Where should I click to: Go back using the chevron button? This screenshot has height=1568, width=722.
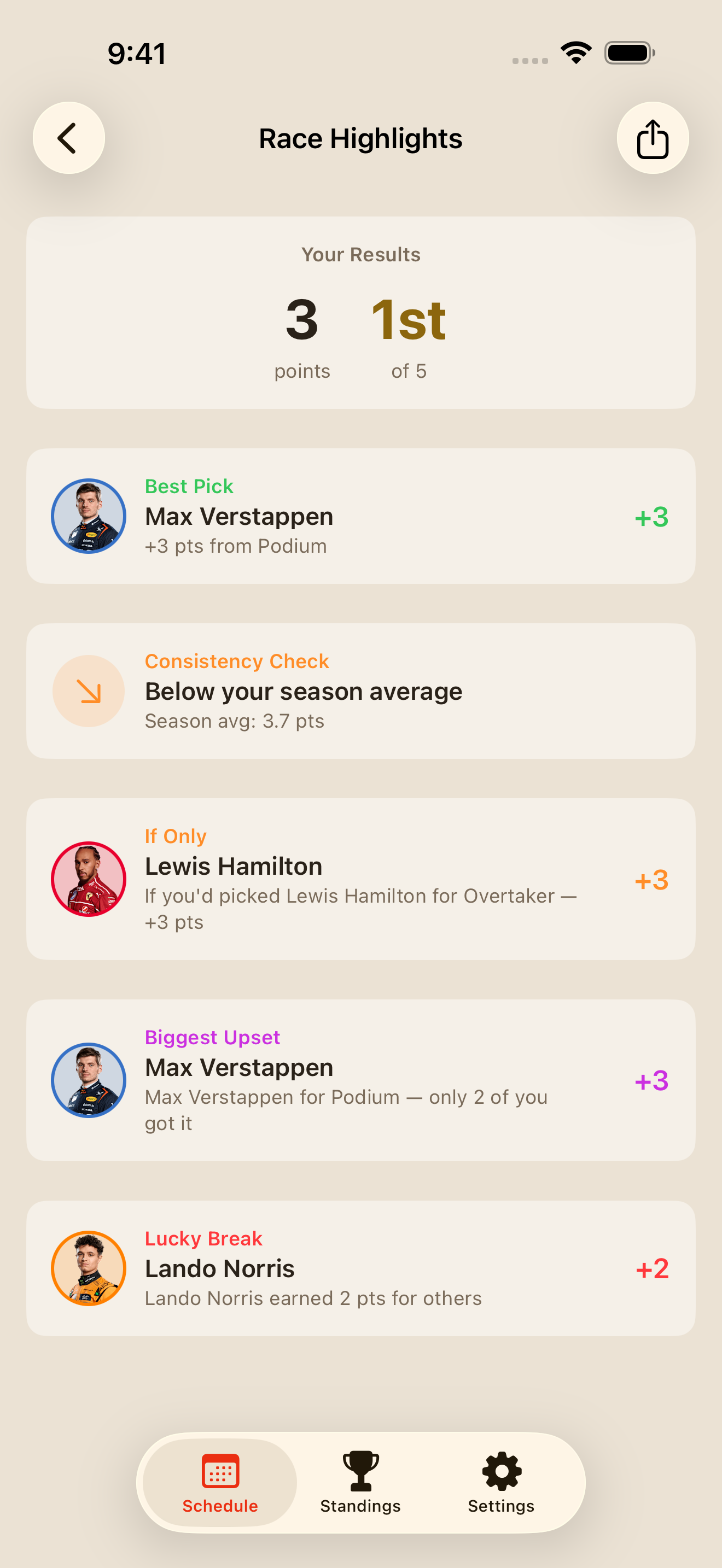pos(68,138)
